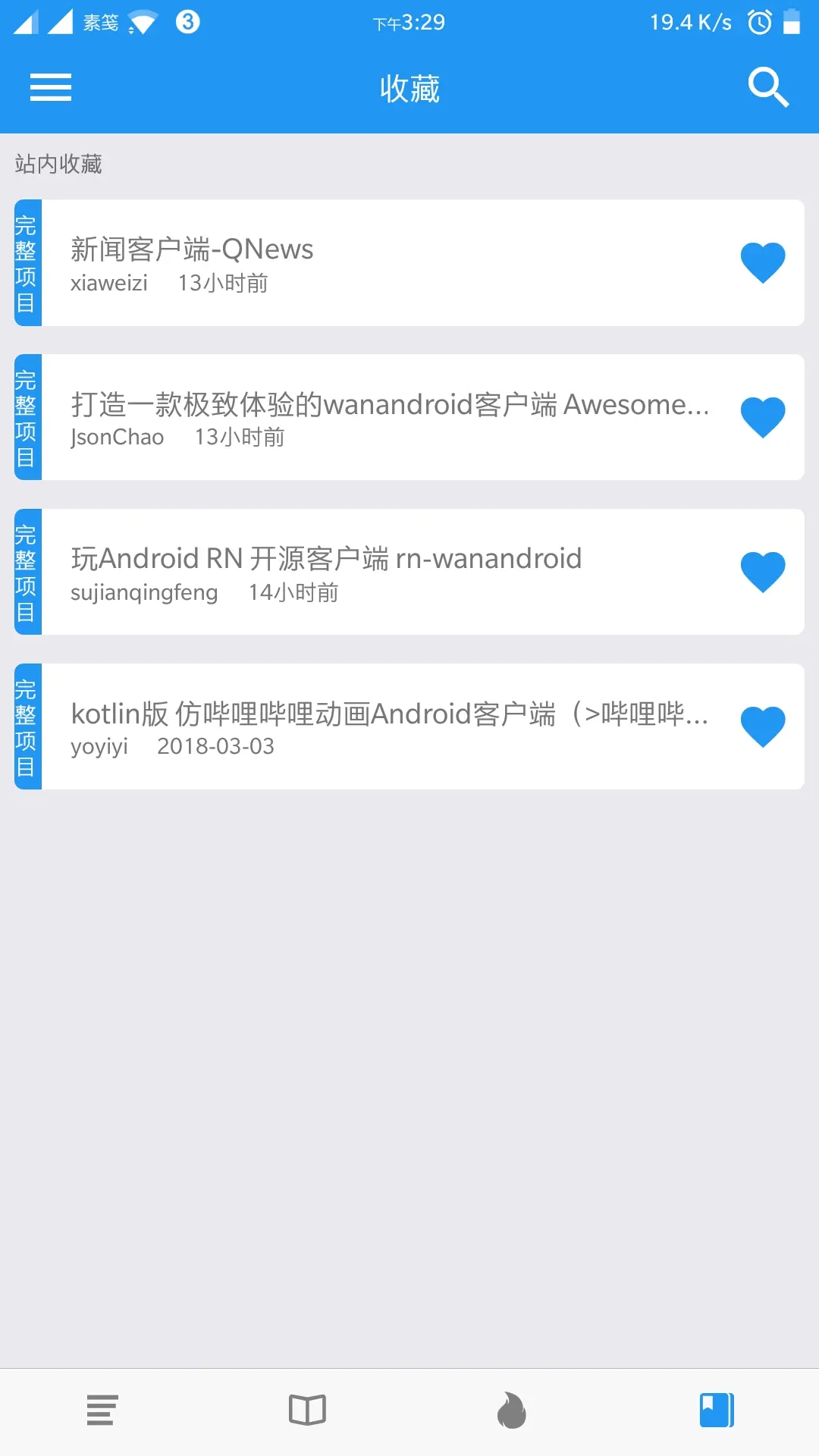819x1456 pixels.
Task: Select the bookmark favorites tab
Action: (717, 1410)
